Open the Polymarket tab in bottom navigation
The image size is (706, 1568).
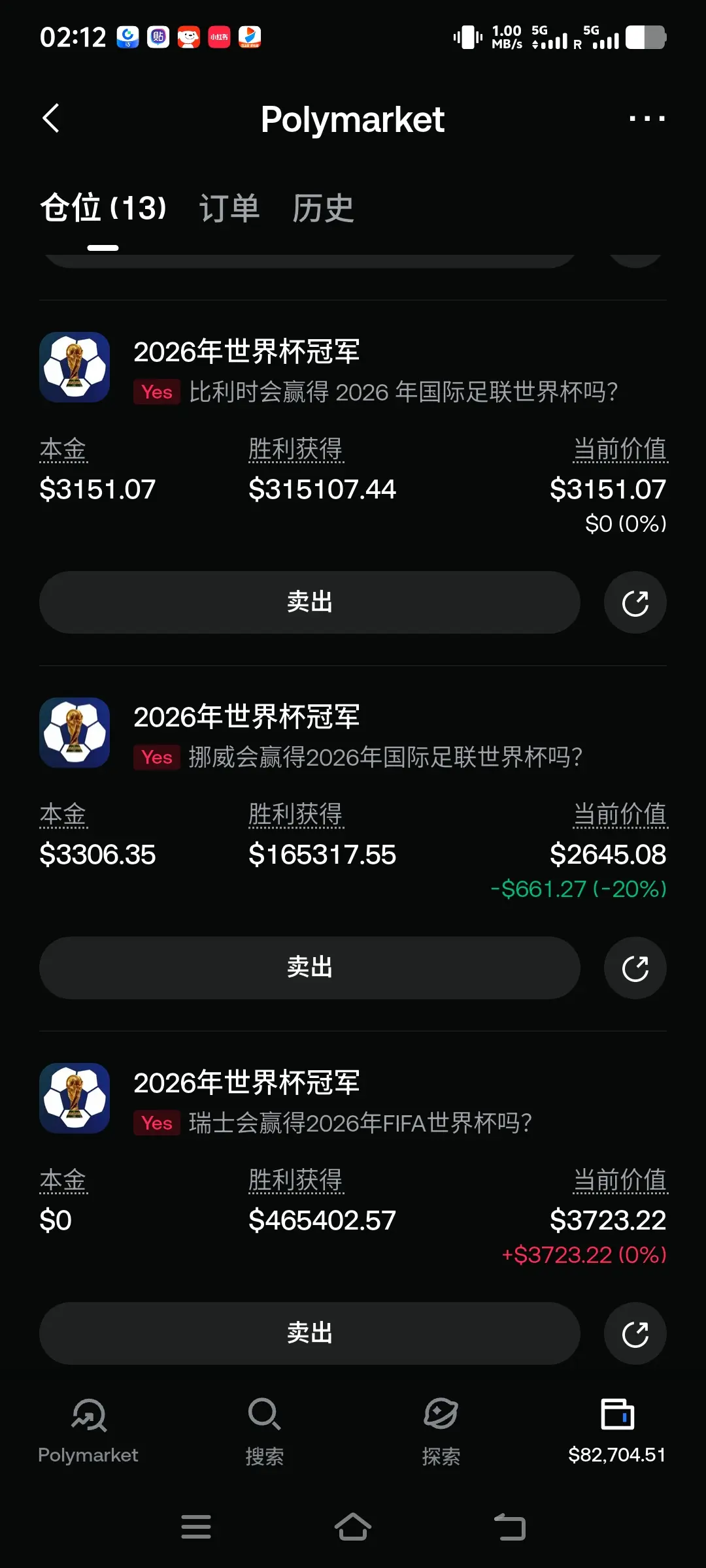(88, 1431)
